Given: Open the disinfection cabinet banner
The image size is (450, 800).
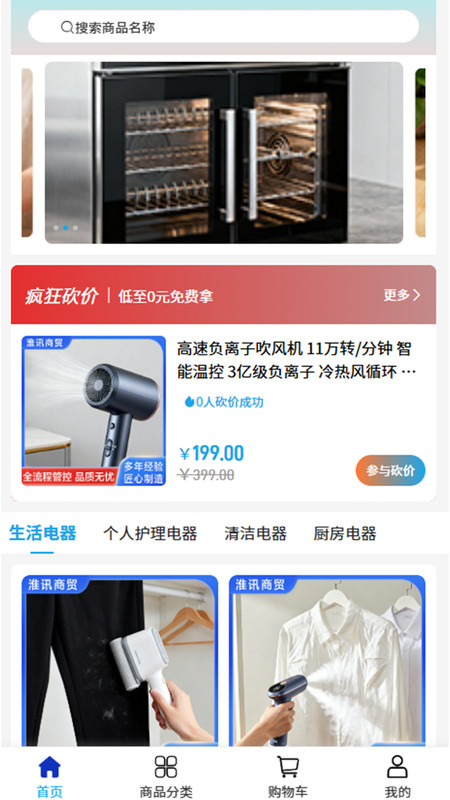Looking at the screenshot, I should (224, 153).
